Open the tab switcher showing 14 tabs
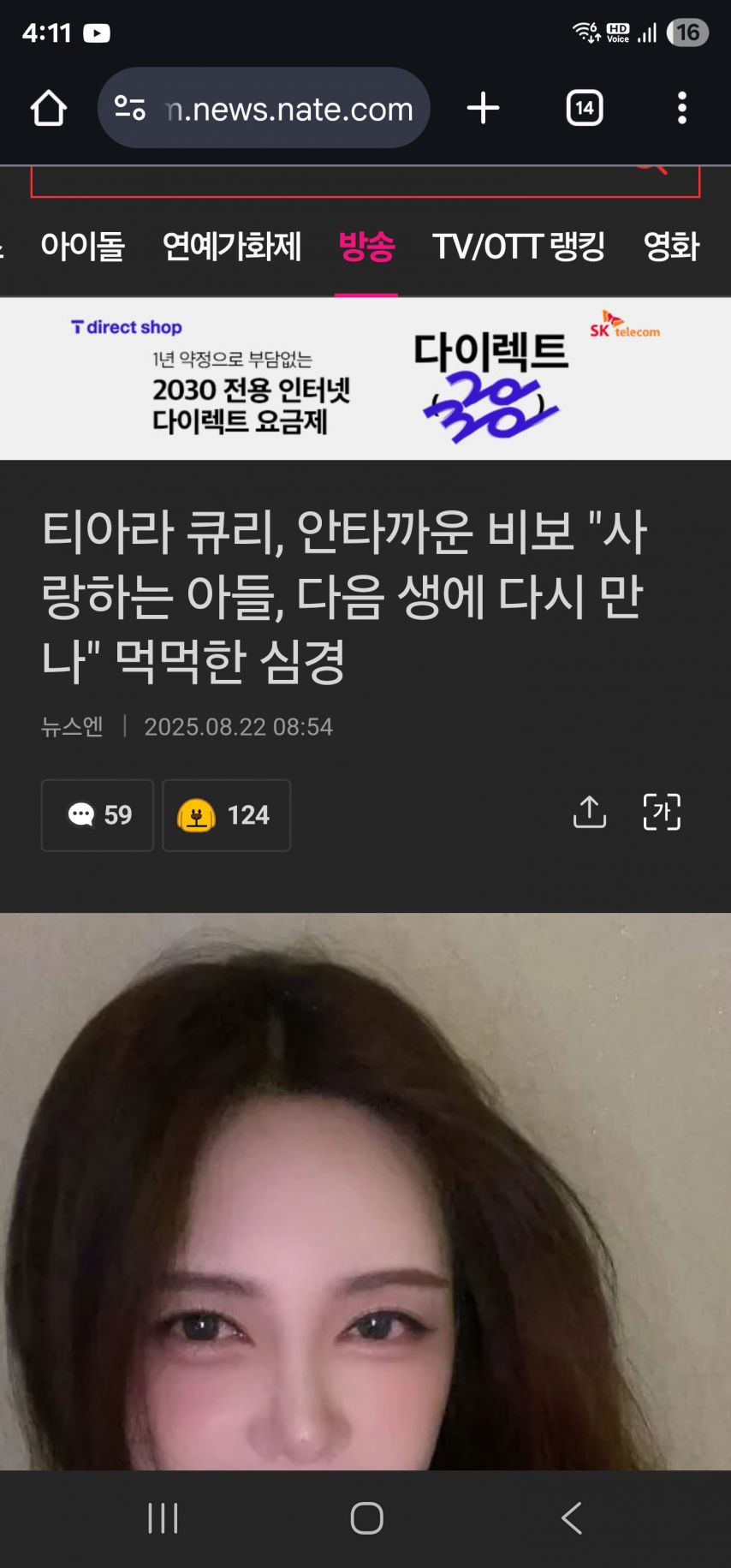This screenshot has width=731, height=1568. [585, 108]
